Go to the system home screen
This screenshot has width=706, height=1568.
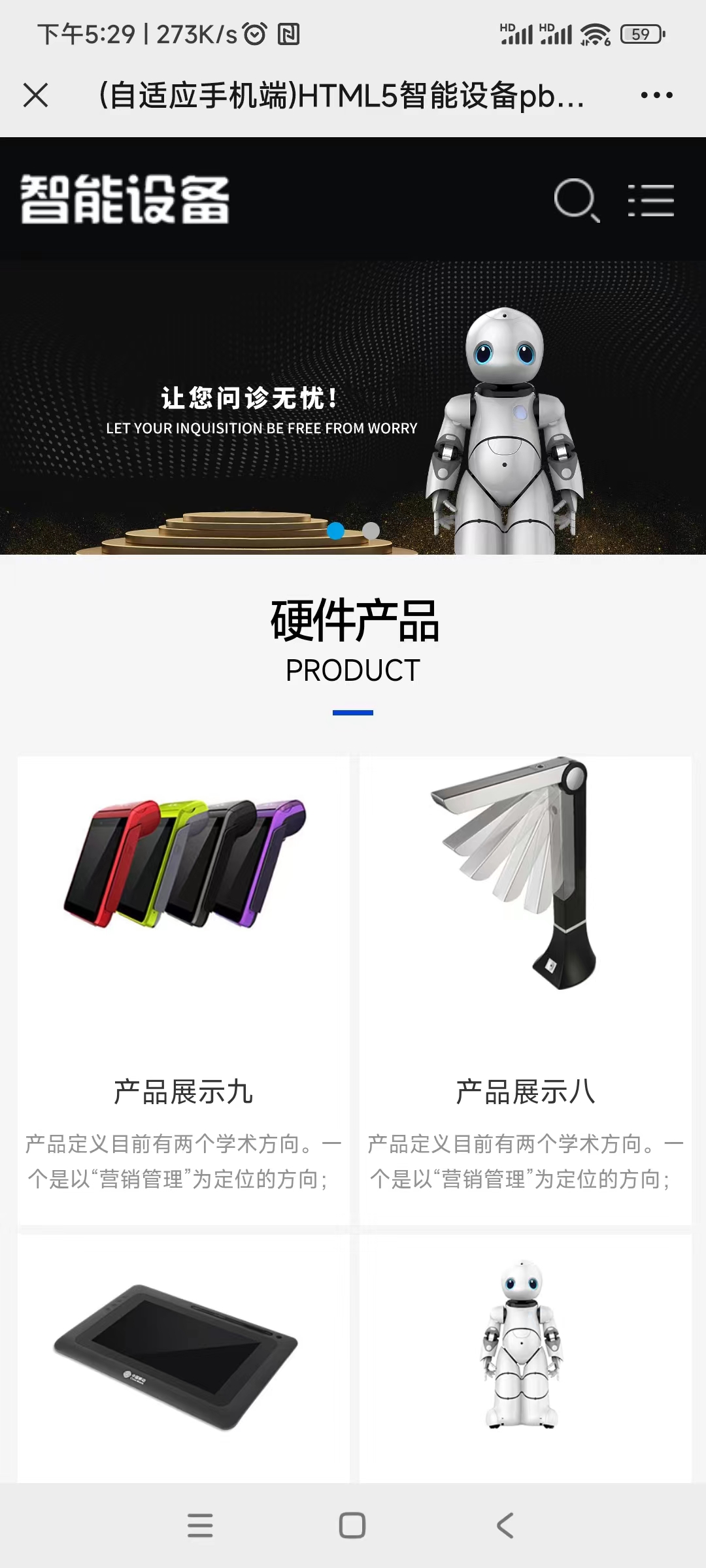(x=352, y=1526)
